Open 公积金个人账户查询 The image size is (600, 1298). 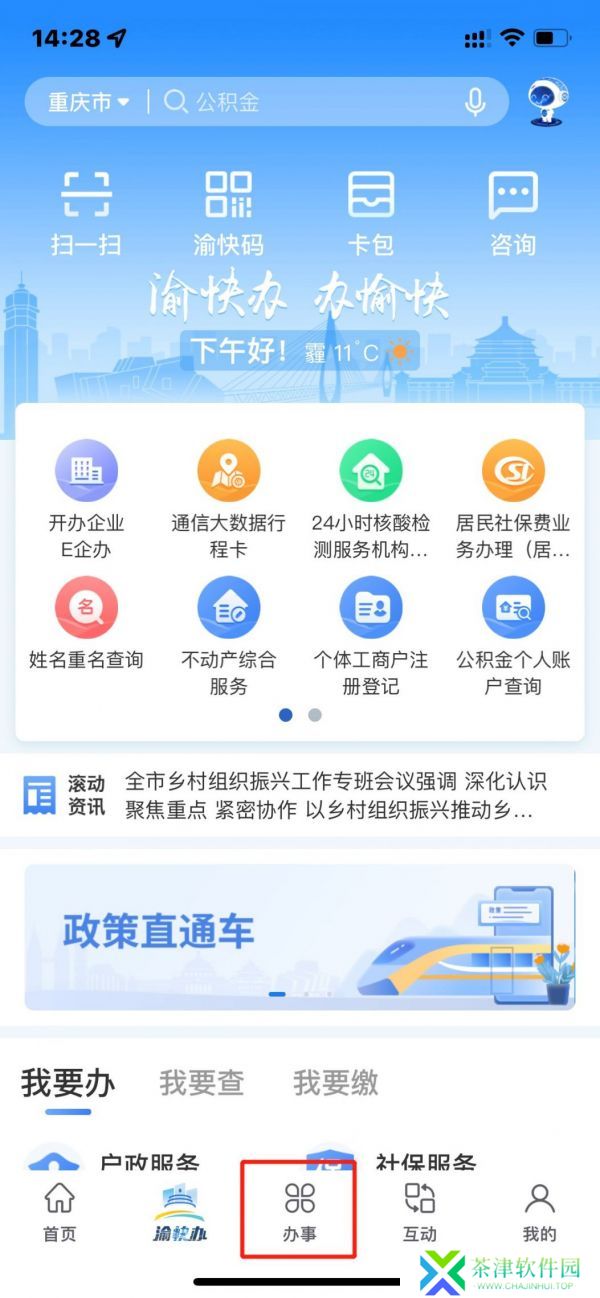(x=513, y=636)
